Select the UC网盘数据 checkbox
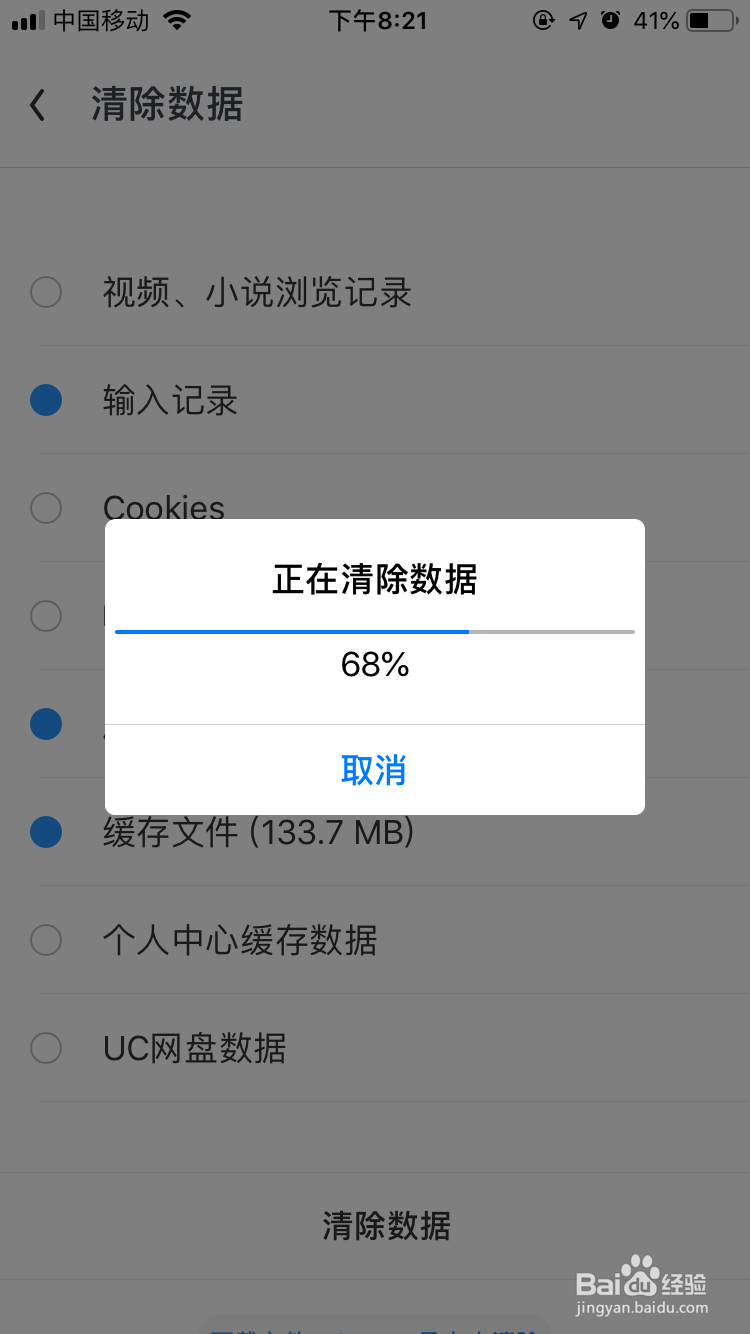The height and width of the screenshot is (1334, 750). [45, 1048]
